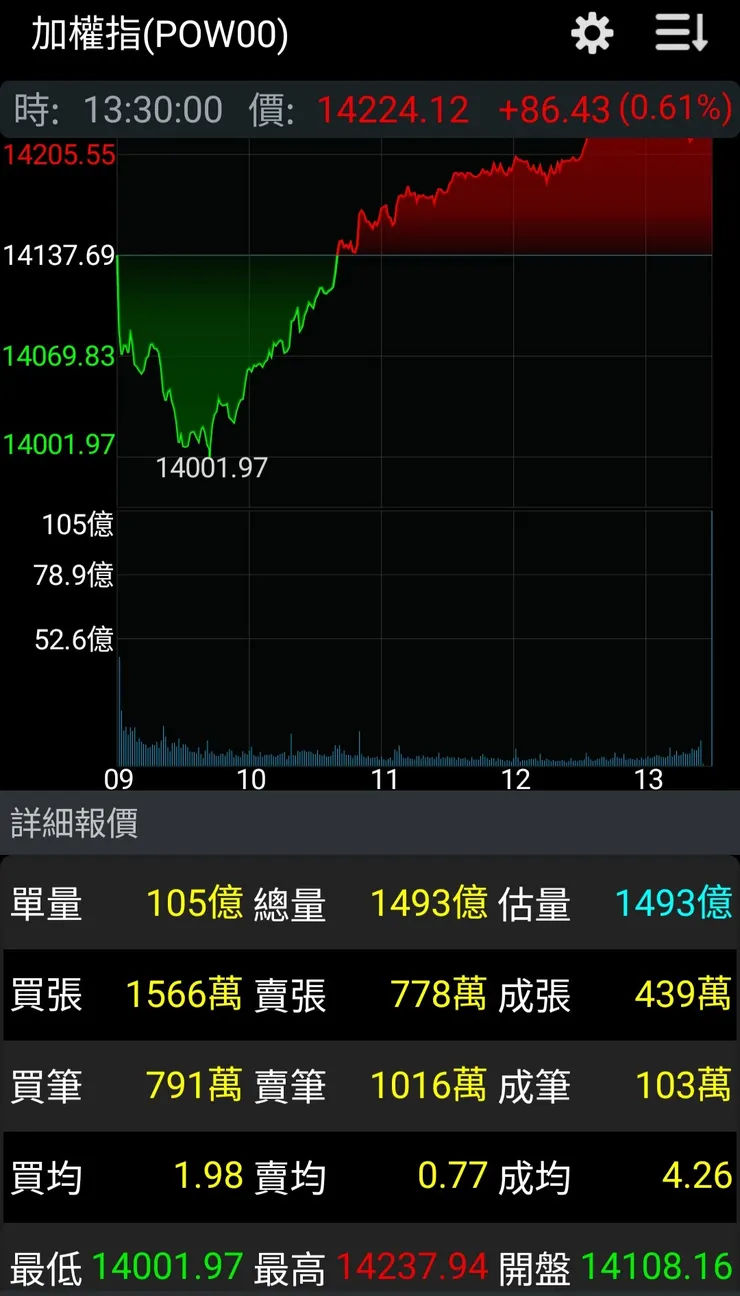Tap the 最高 price 14237.94
Viewport: 740px width, 1296px height.
(414, 1264)
